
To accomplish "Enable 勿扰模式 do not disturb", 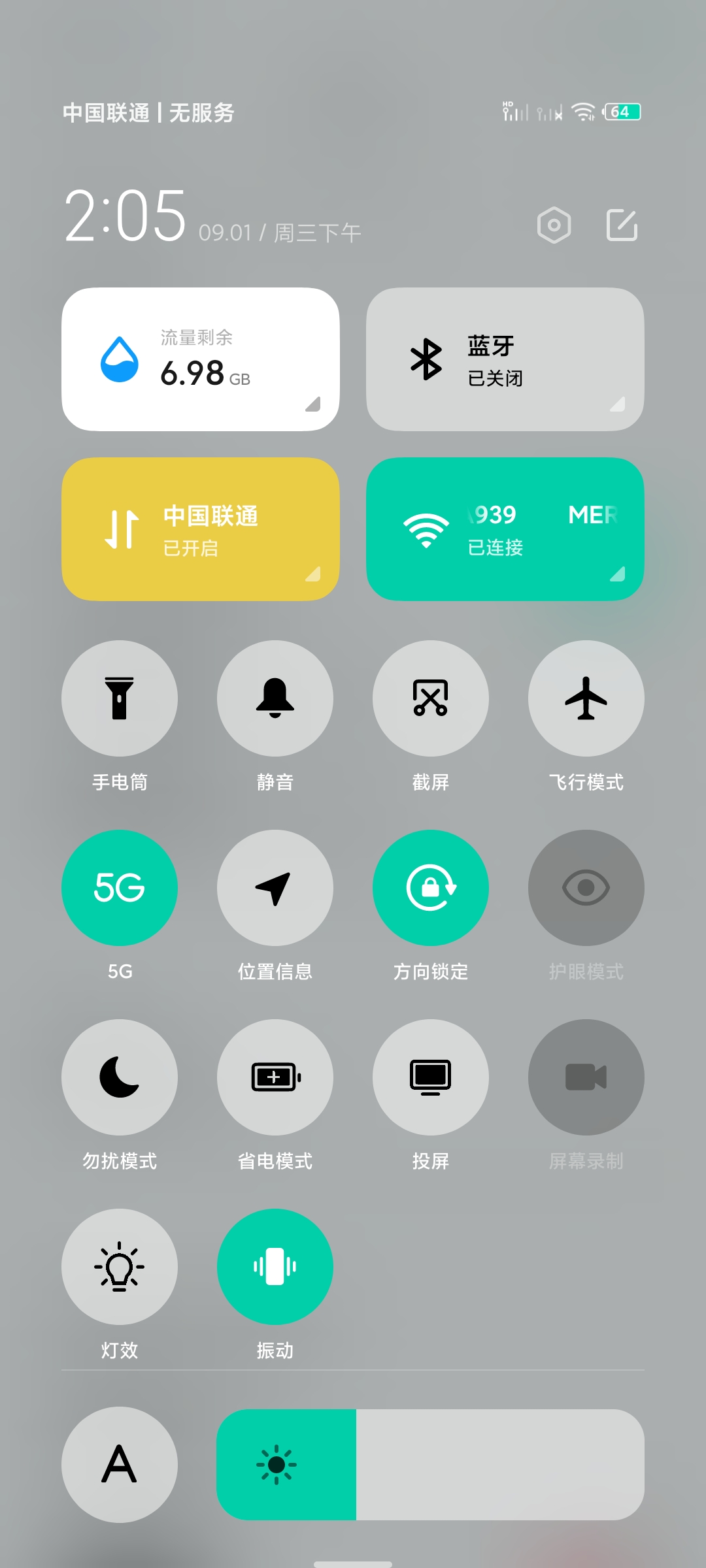I will click(x=120, y=1077).
